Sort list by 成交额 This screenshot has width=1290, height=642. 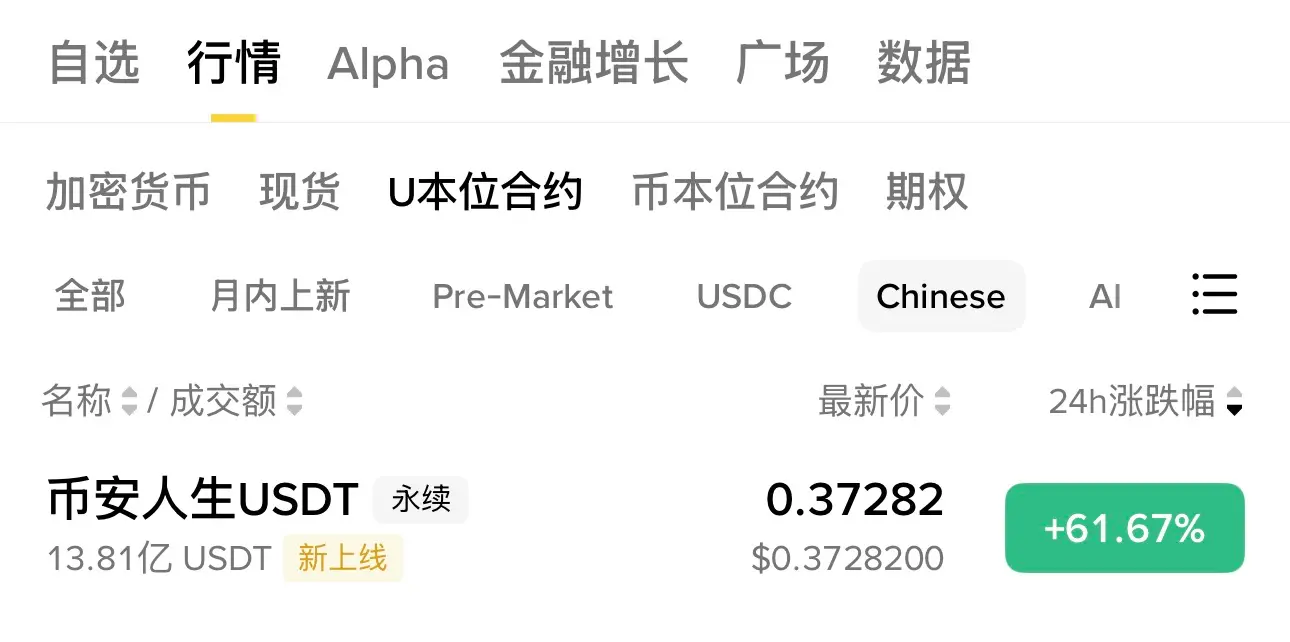point(236,401)
